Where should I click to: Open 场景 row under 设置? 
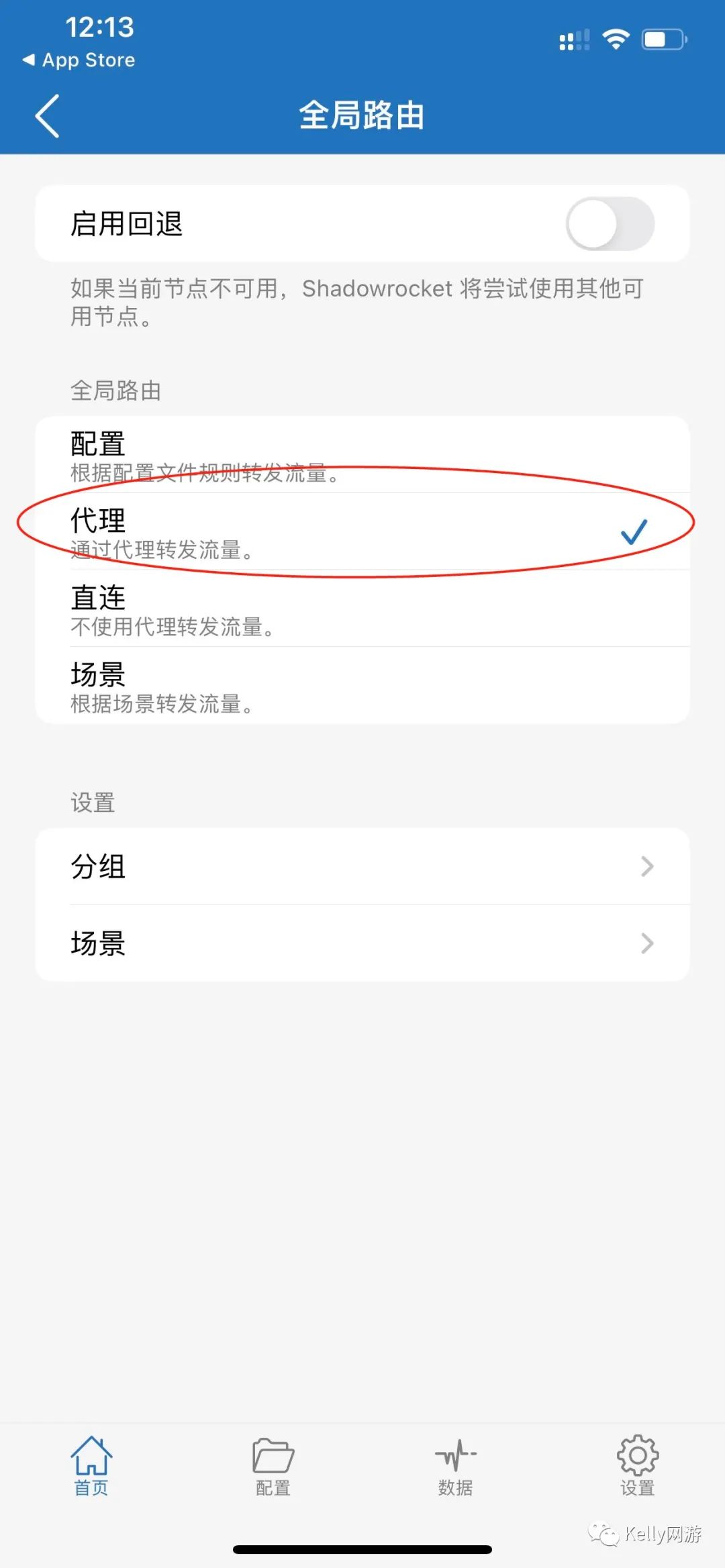[x=362, y=943]
